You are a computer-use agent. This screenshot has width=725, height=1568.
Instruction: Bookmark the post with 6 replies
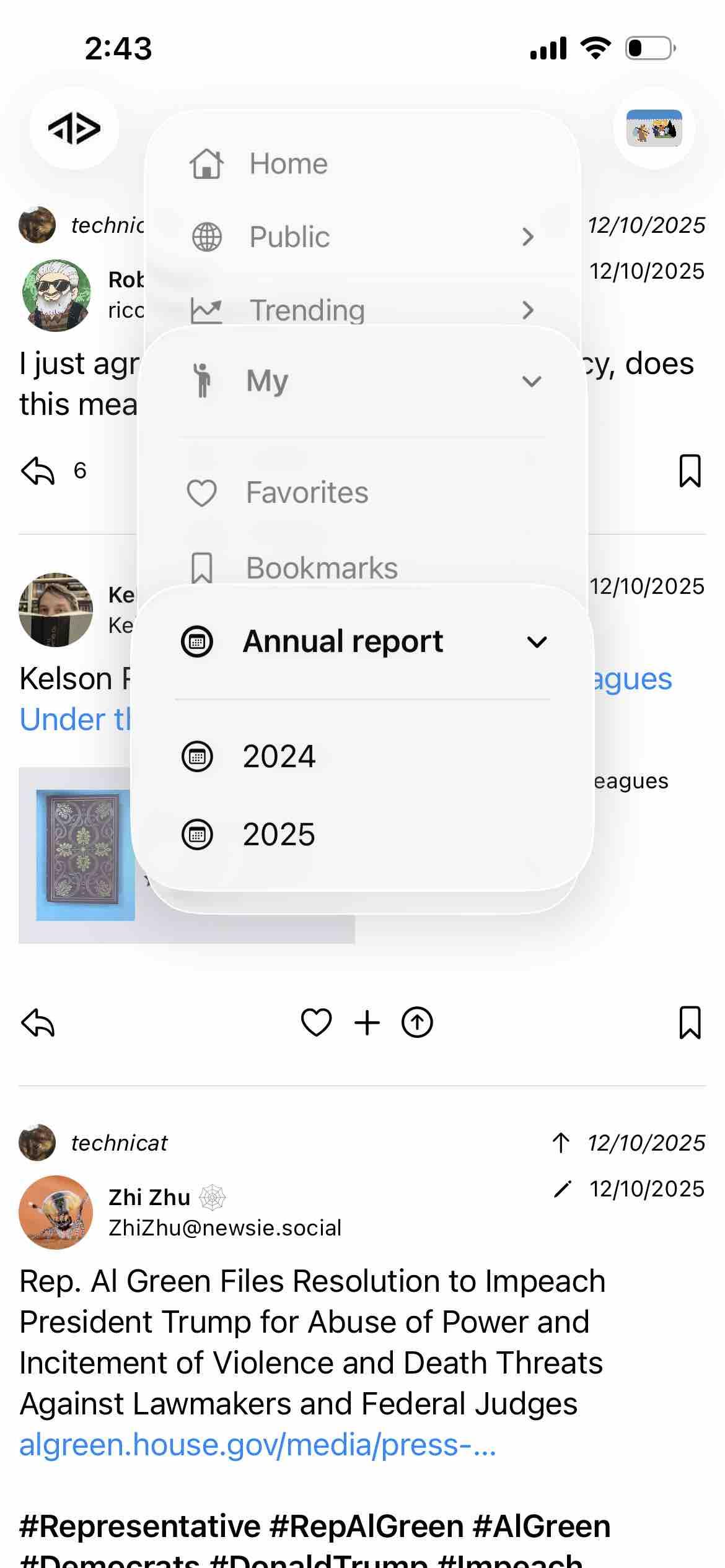pyautogui.click(x=690, y=471)
